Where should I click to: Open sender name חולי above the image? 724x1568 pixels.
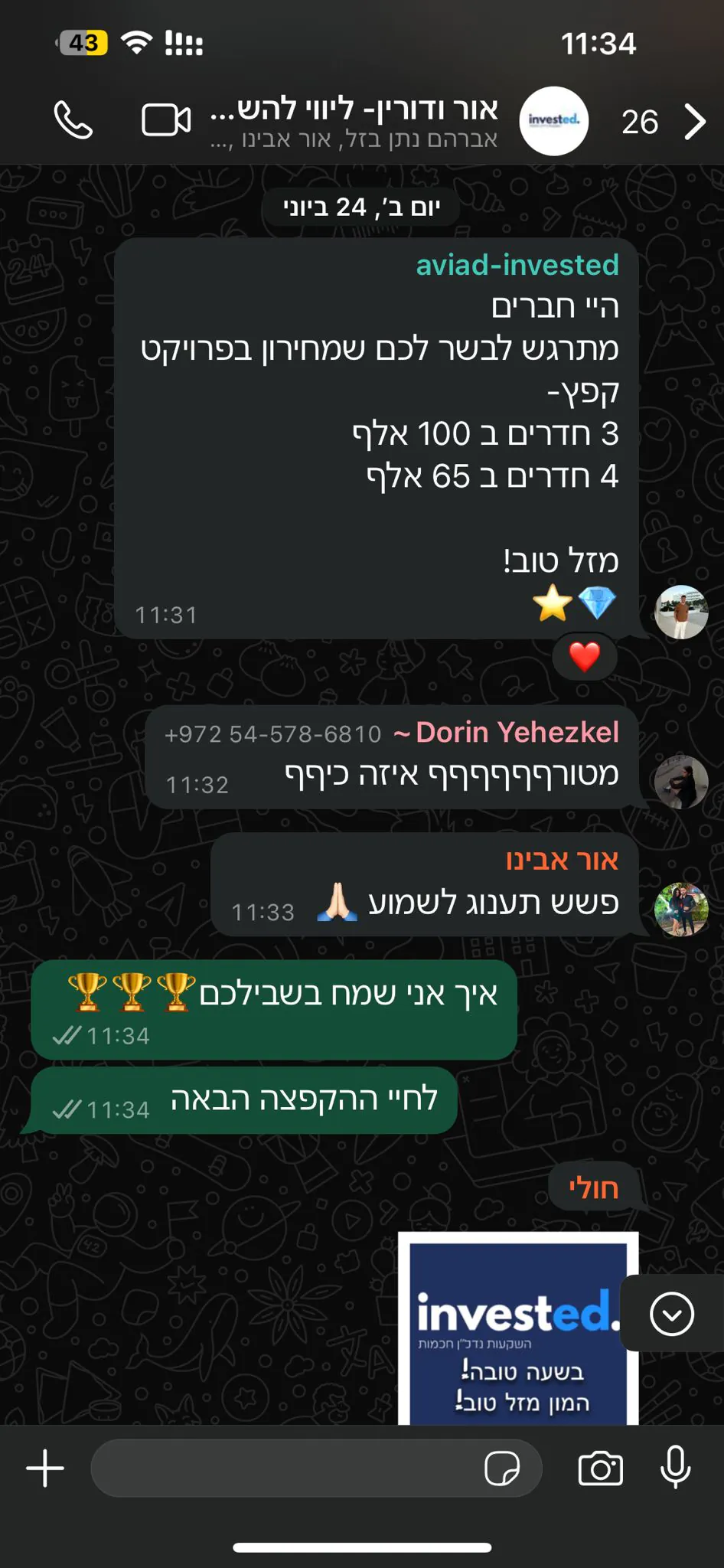click(593, 1187)
